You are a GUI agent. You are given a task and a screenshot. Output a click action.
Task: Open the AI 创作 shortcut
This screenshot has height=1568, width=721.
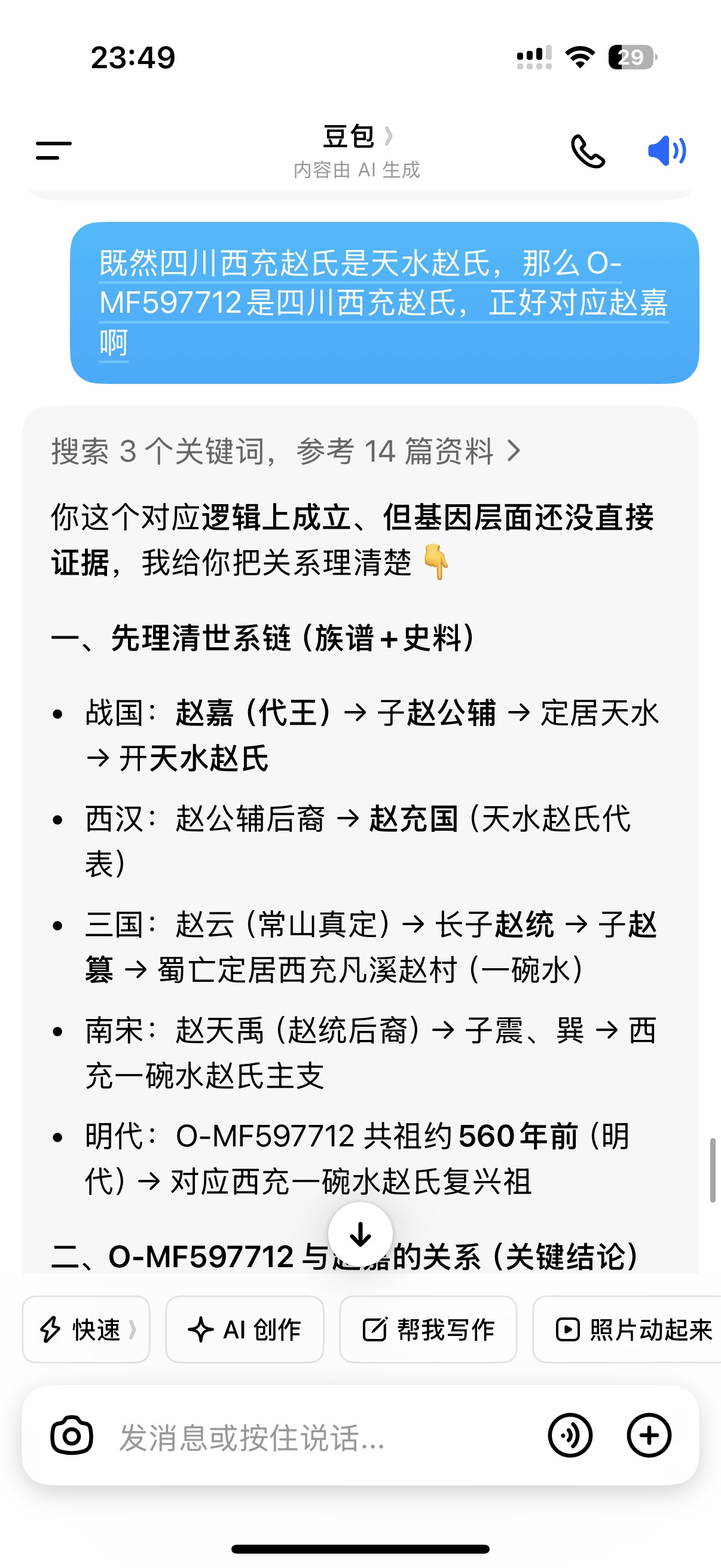245,1329
